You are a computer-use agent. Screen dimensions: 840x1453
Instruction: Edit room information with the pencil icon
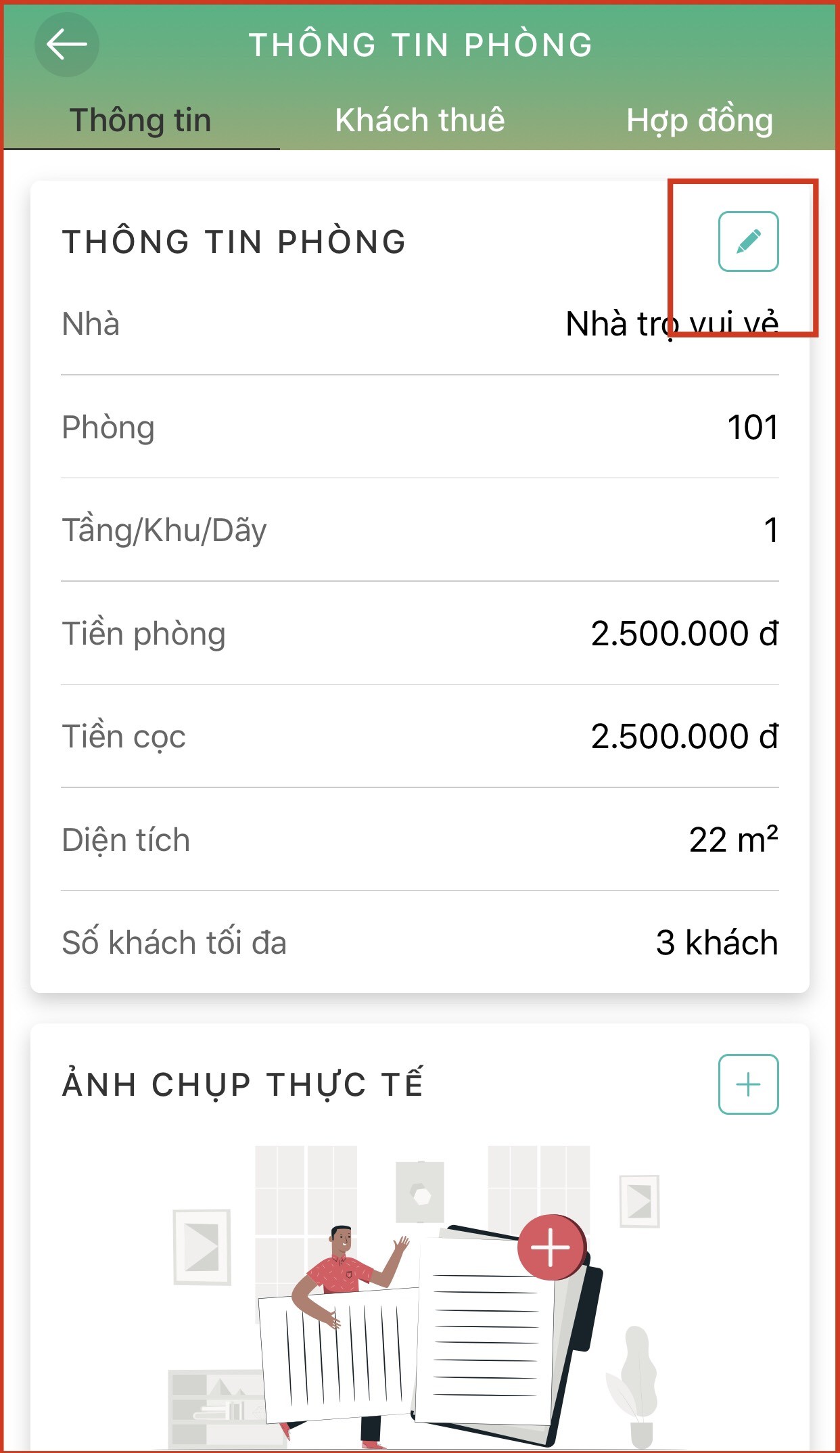[748, 241]
